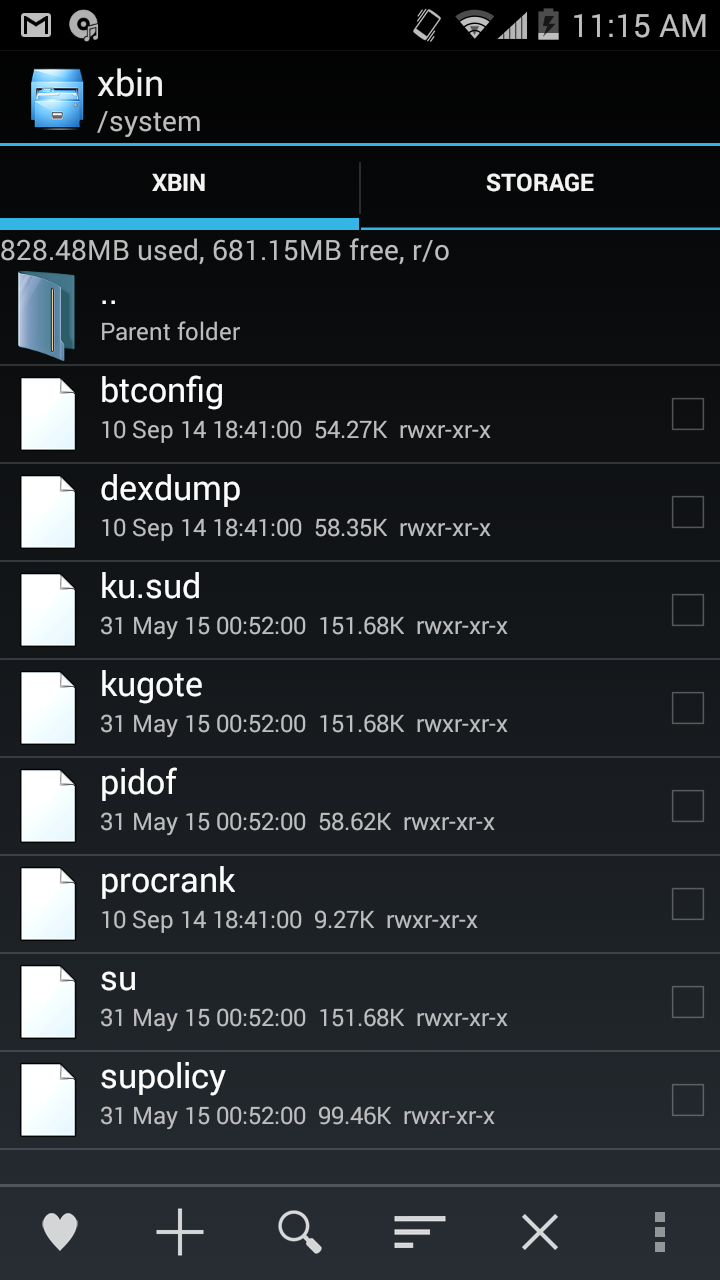Check the box next to dexdump
Image resolution: width=720 pixels, height=1280 pixels.
pyautogui.click(x=688, y=512)
